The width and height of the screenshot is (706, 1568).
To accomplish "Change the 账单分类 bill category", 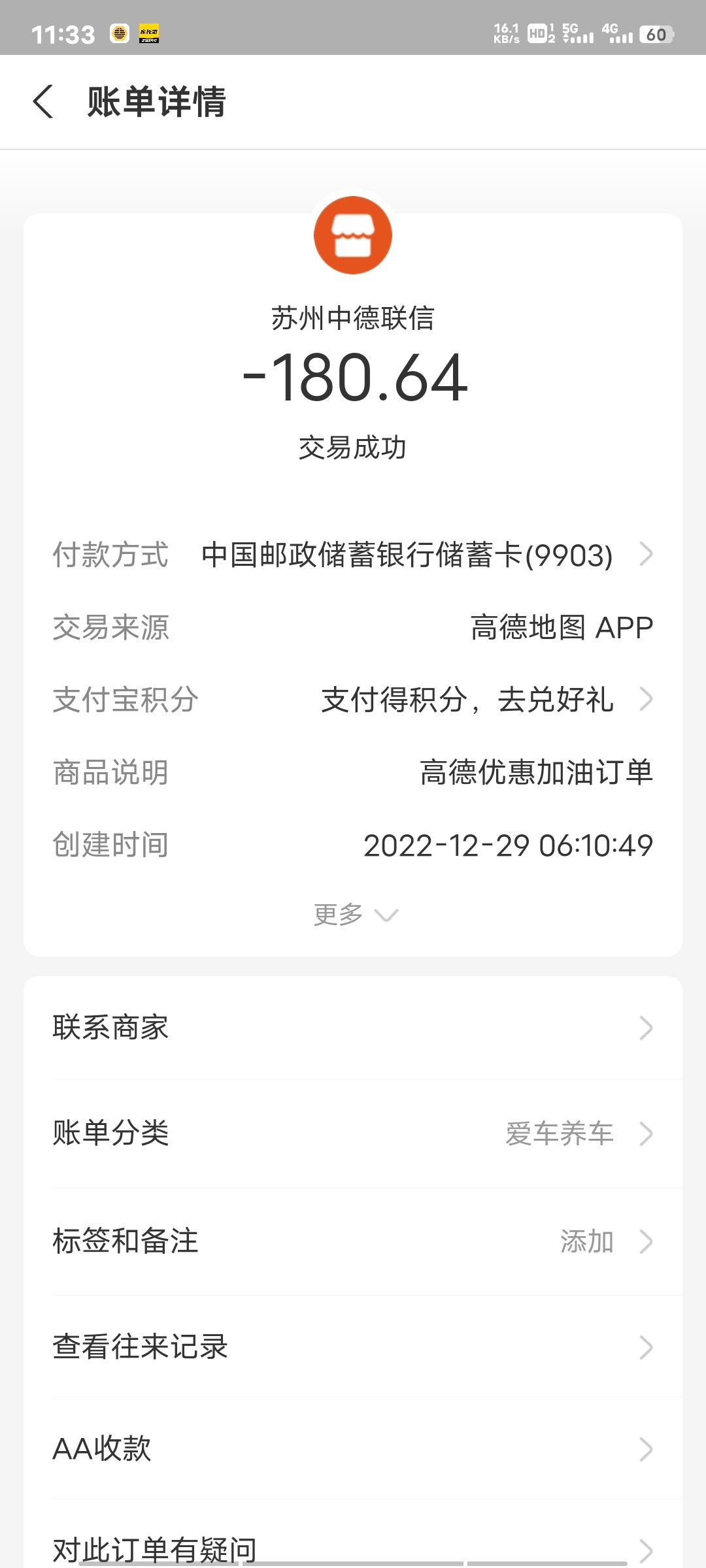I will [353, 1134].
